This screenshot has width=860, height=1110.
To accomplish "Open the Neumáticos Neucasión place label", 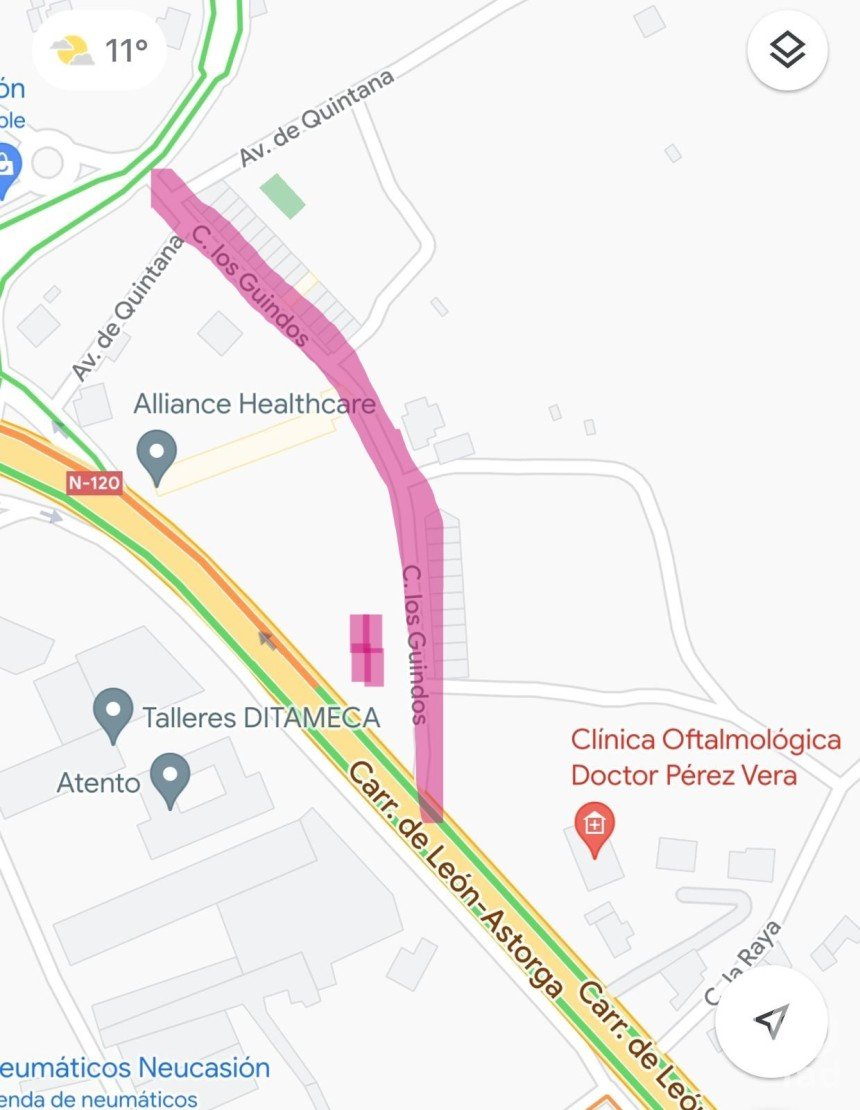I will (x=135, y=1068).
